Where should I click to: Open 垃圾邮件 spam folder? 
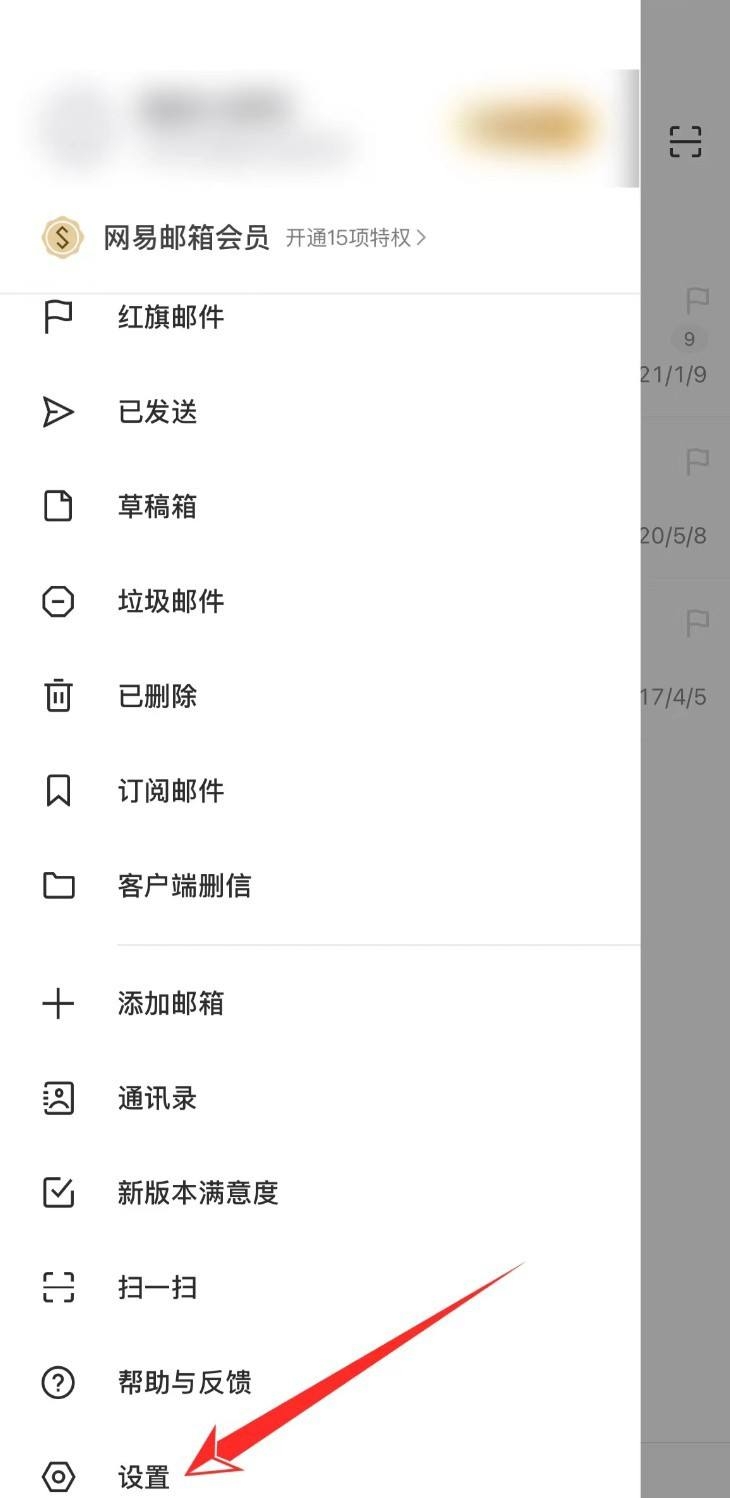(170, 601)
